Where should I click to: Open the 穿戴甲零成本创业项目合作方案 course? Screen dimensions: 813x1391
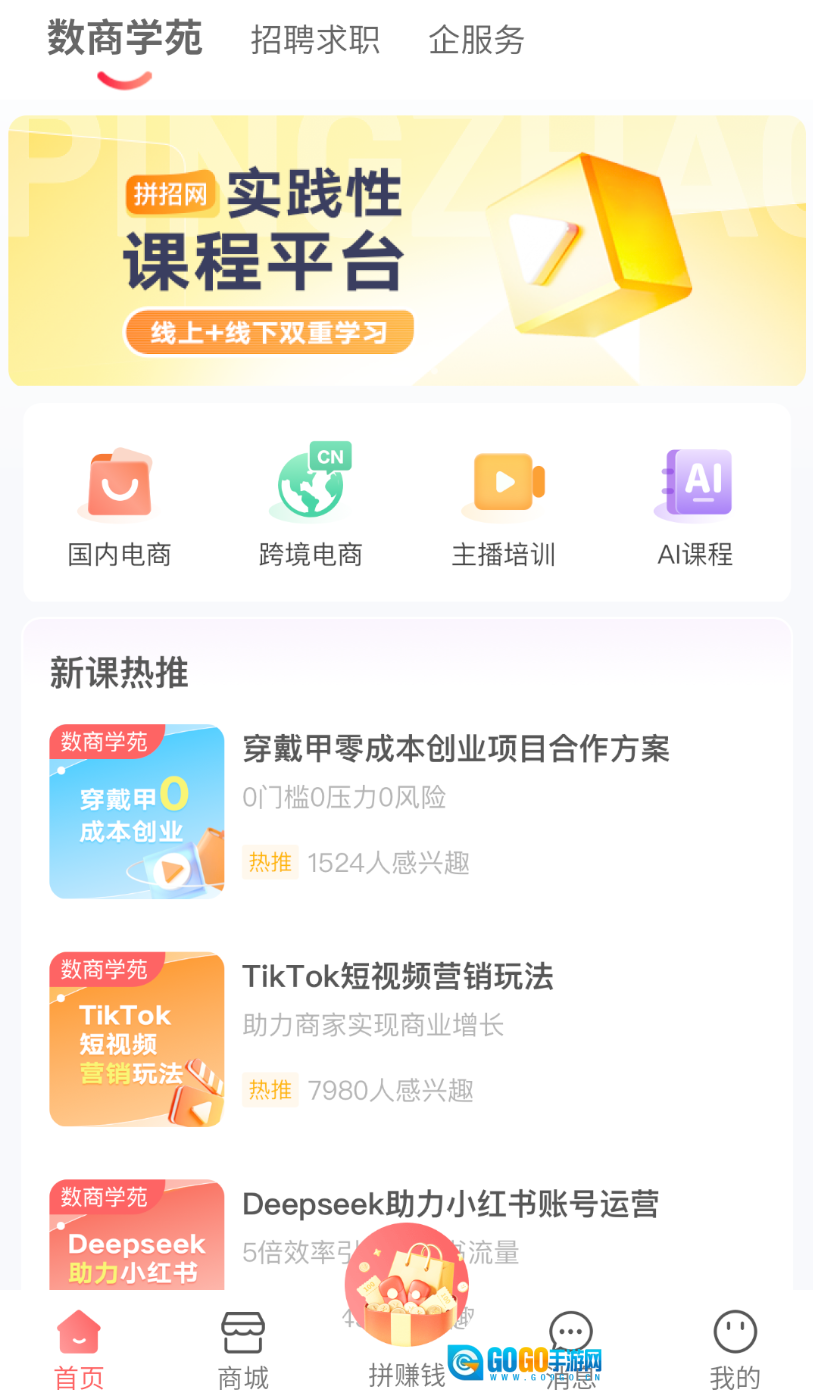(455, 749)
